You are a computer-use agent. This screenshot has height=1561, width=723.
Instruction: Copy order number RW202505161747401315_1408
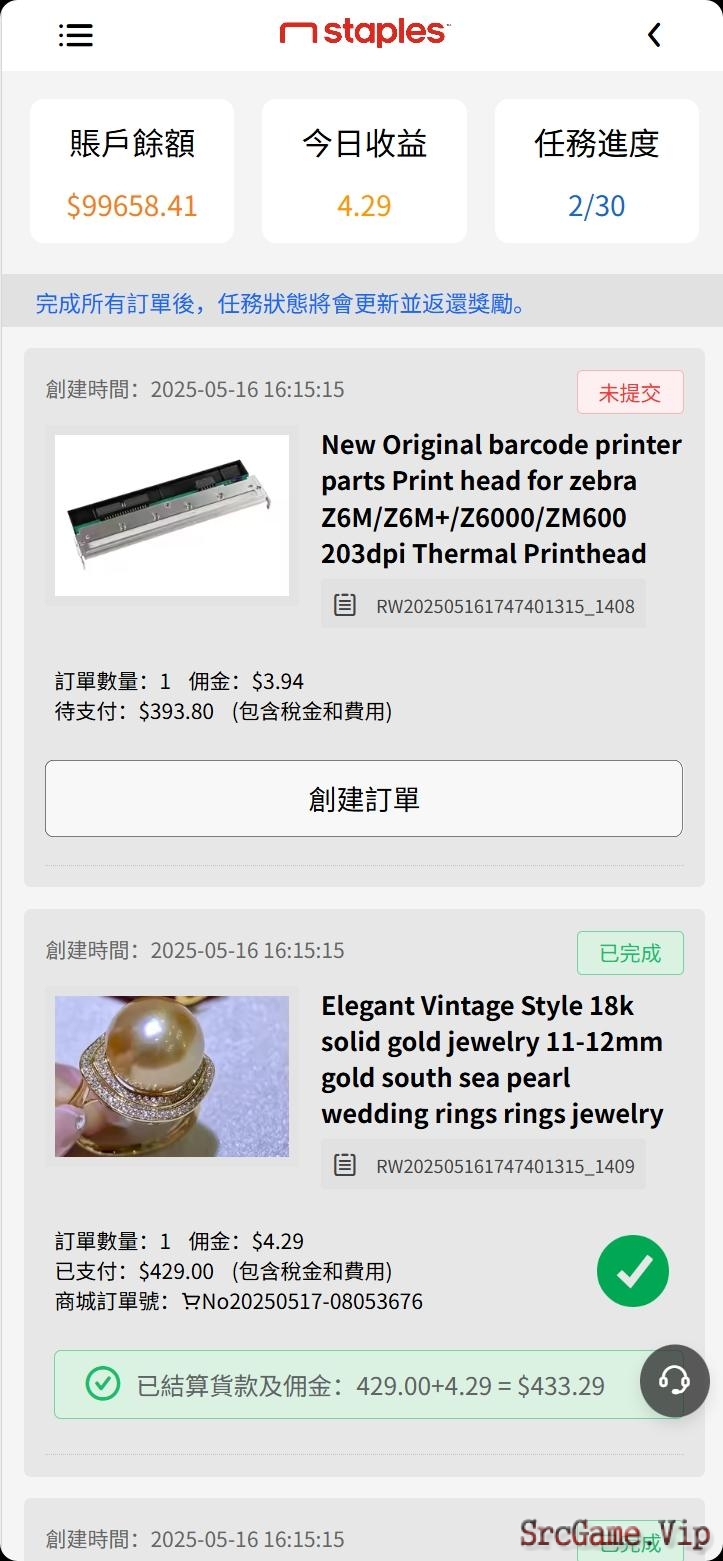[483, 604]
